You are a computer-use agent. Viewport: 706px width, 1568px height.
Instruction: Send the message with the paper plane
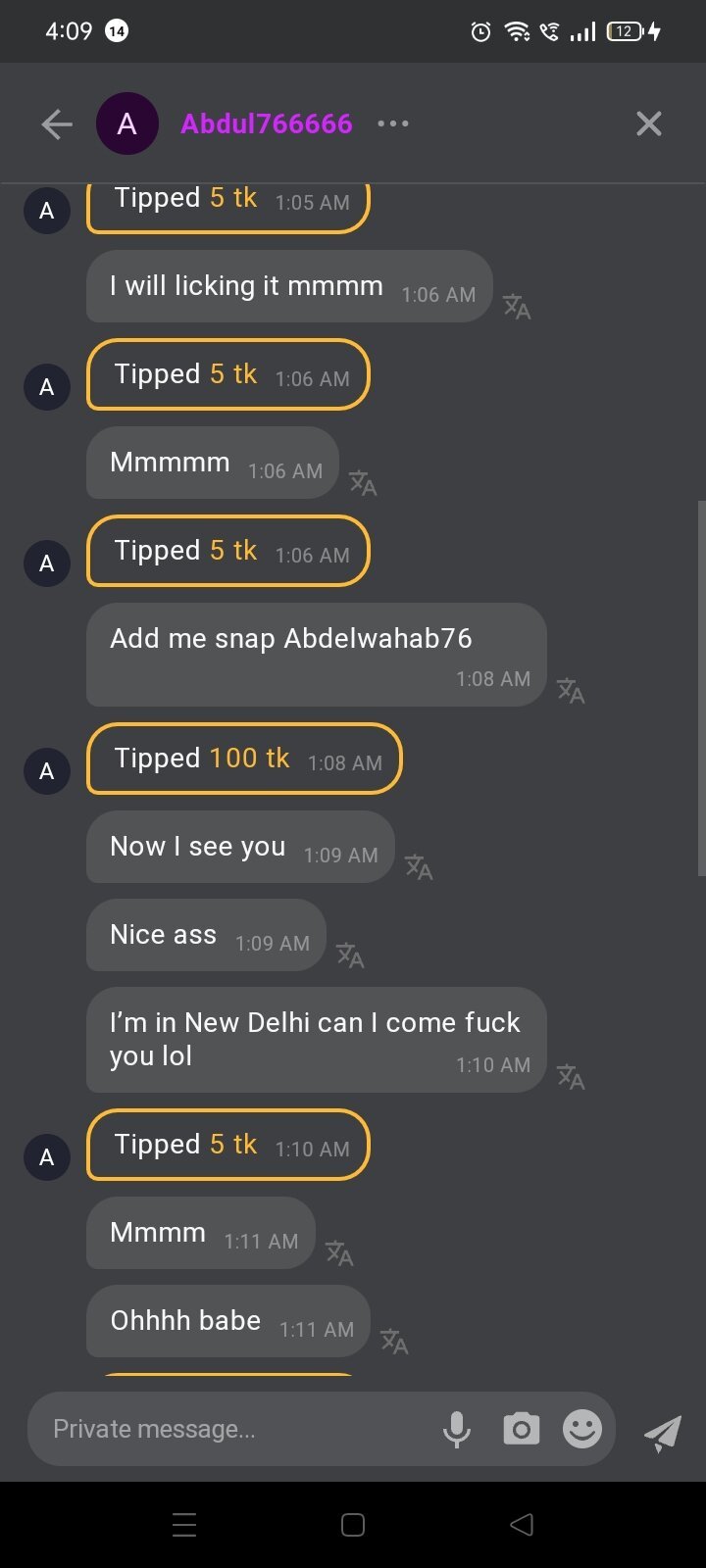663,1433
